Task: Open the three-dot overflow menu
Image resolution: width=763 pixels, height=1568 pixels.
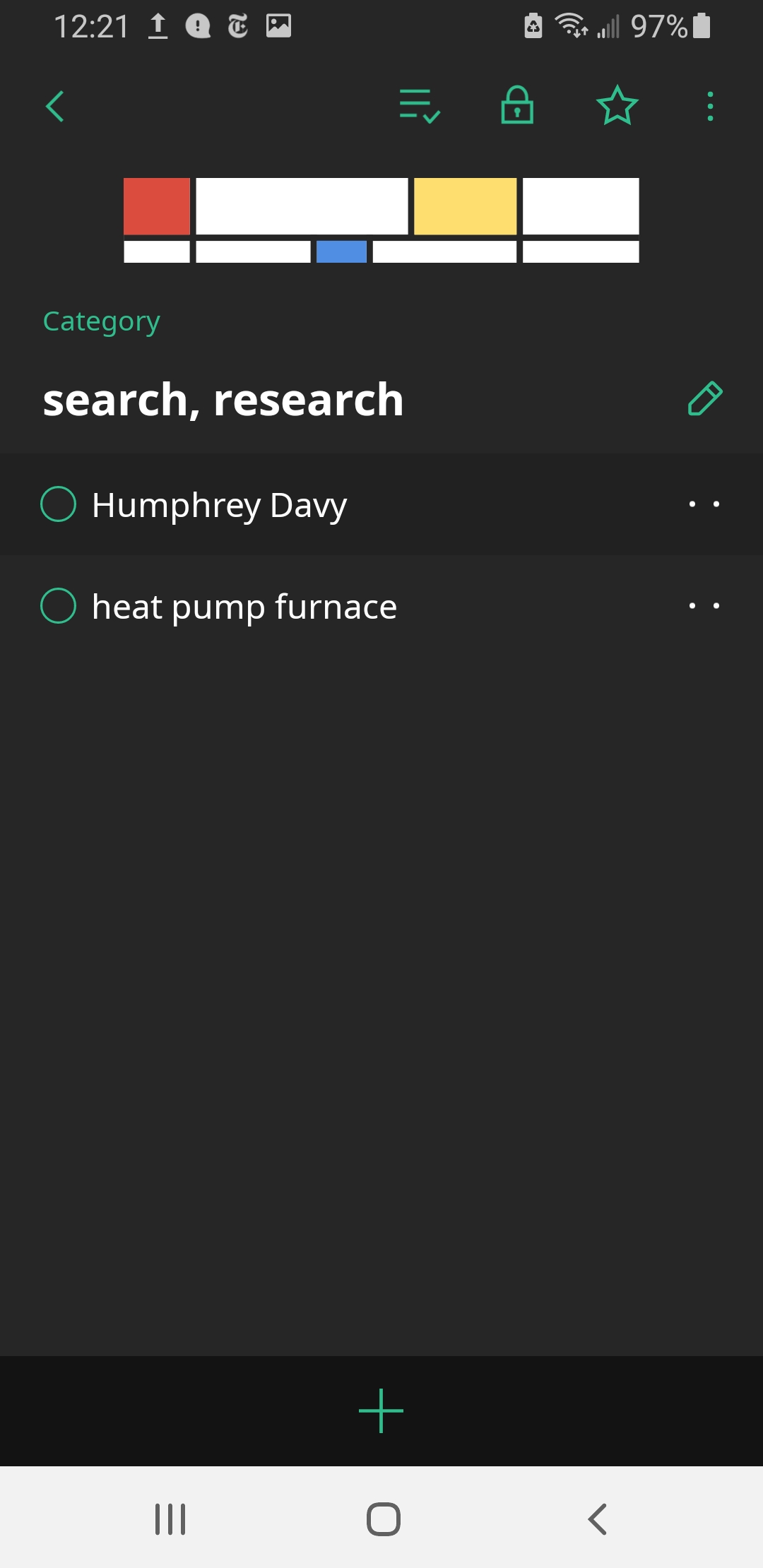Action: tap(710, 107)
